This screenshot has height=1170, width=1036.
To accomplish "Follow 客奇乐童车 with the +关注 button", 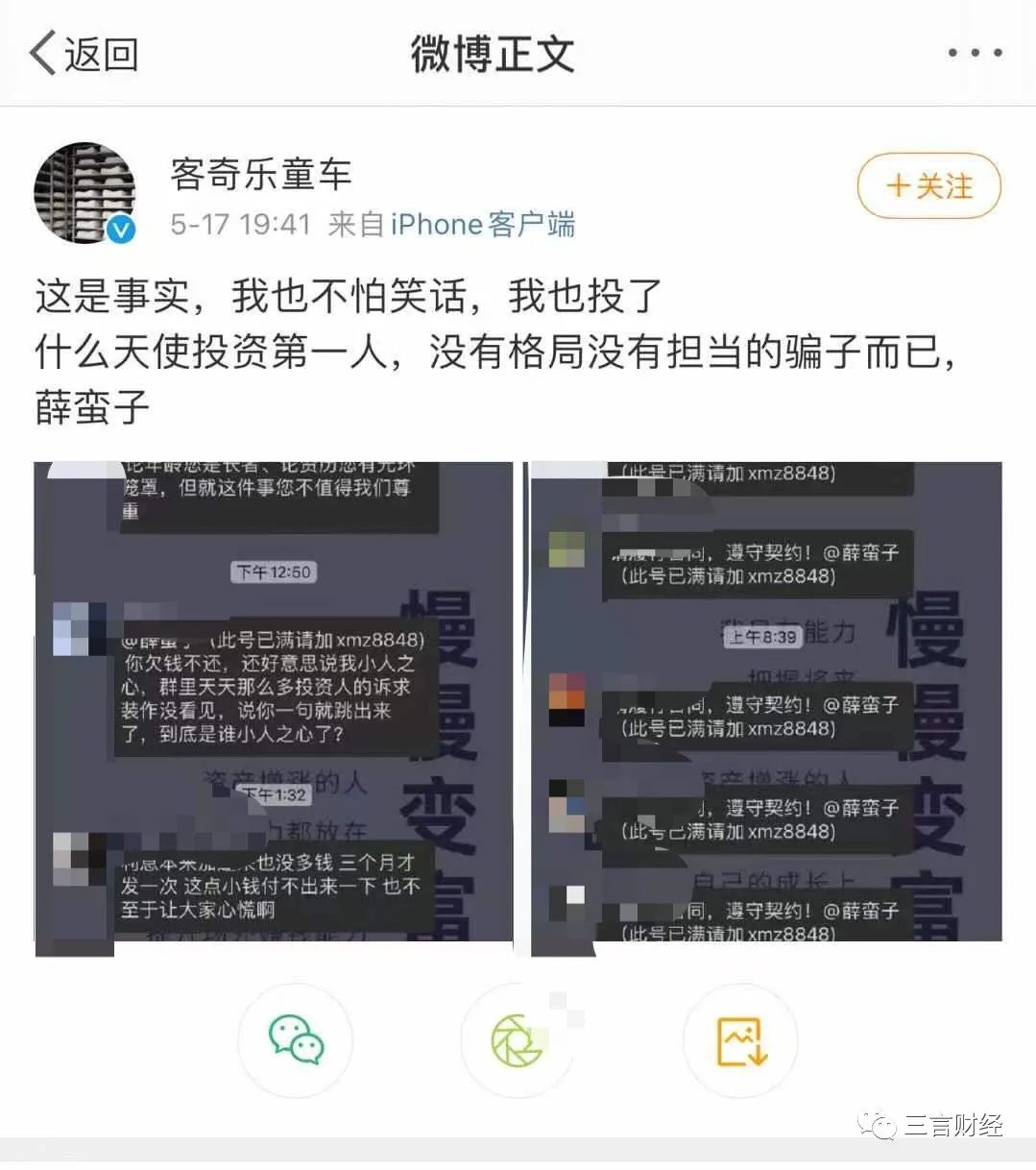I will (x=928, y=186).
